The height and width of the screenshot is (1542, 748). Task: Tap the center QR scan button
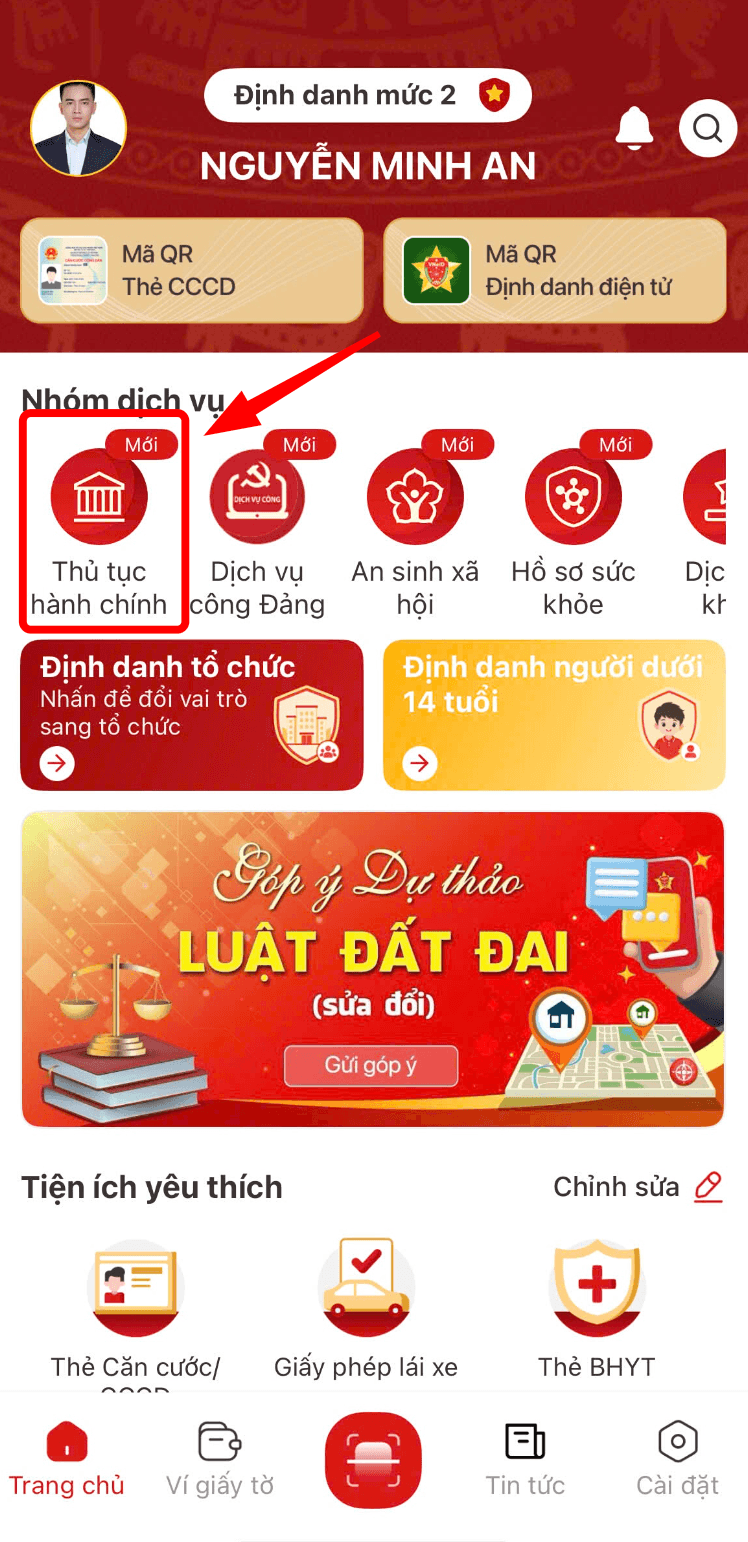pyautogui.click(x=373, y=1460)
